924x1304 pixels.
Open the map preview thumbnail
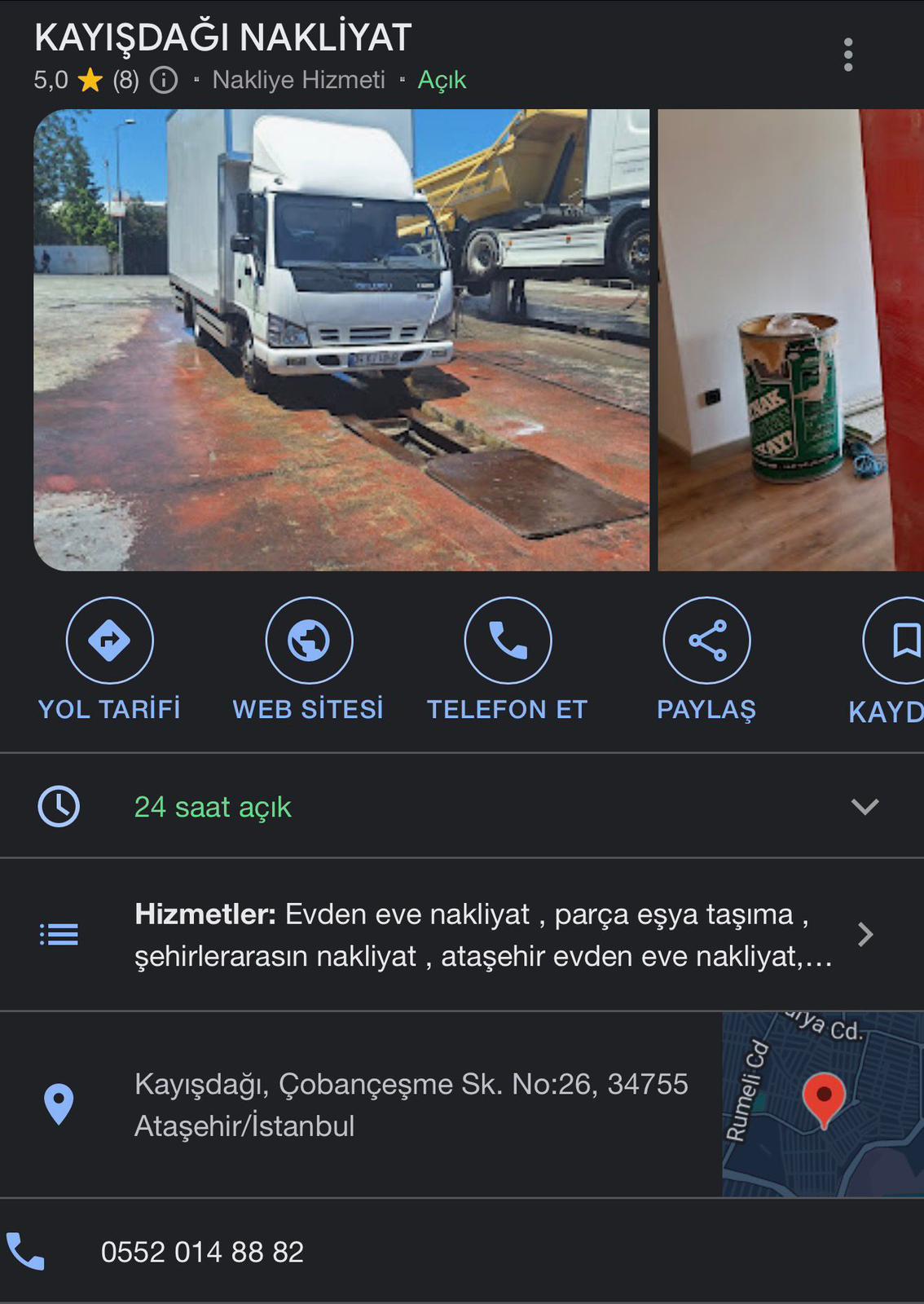(823, 1104)
